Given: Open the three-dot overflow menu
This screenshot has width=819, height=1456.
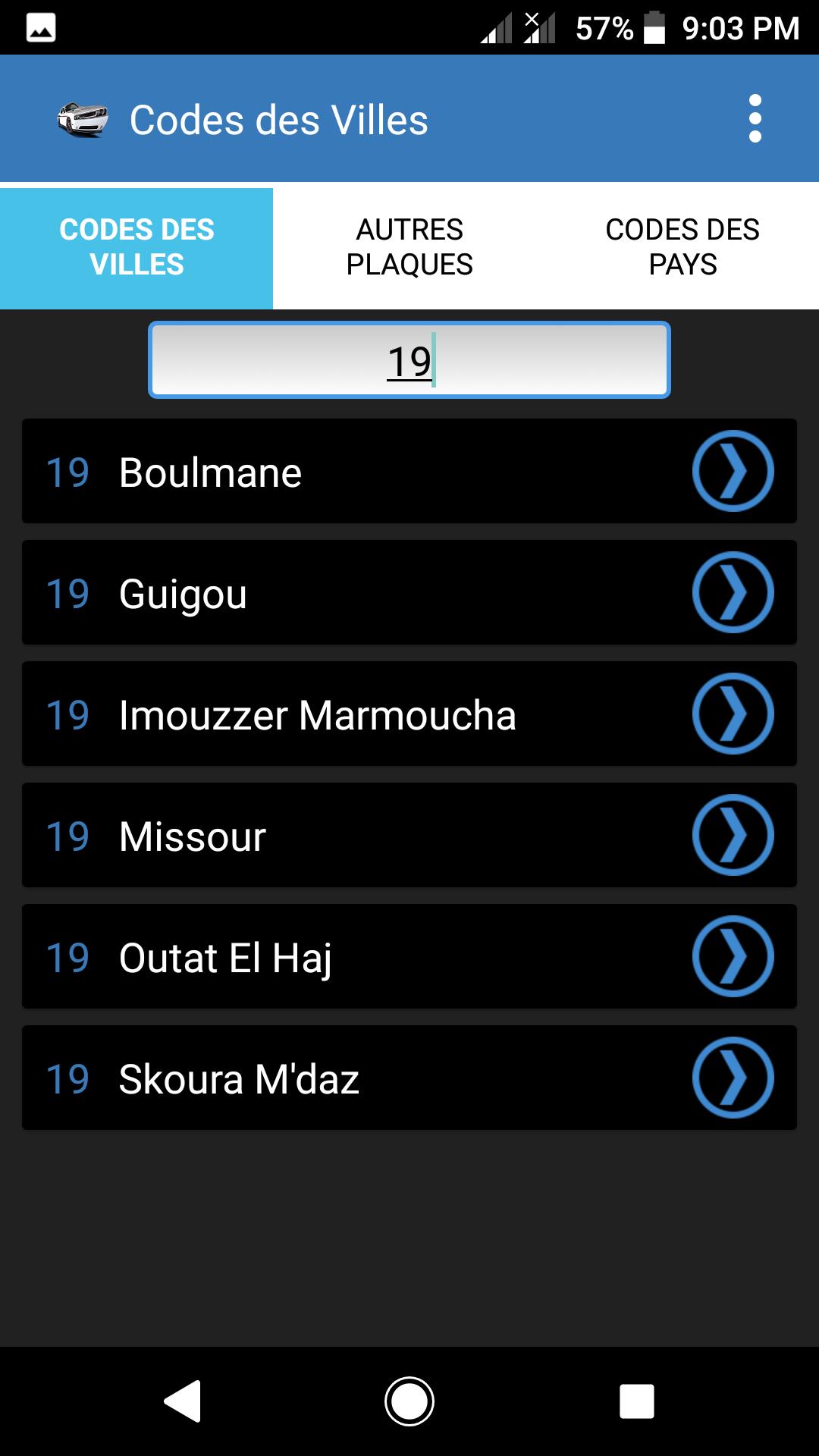Looking at the screenshot, I should click(x=754, y=118).
